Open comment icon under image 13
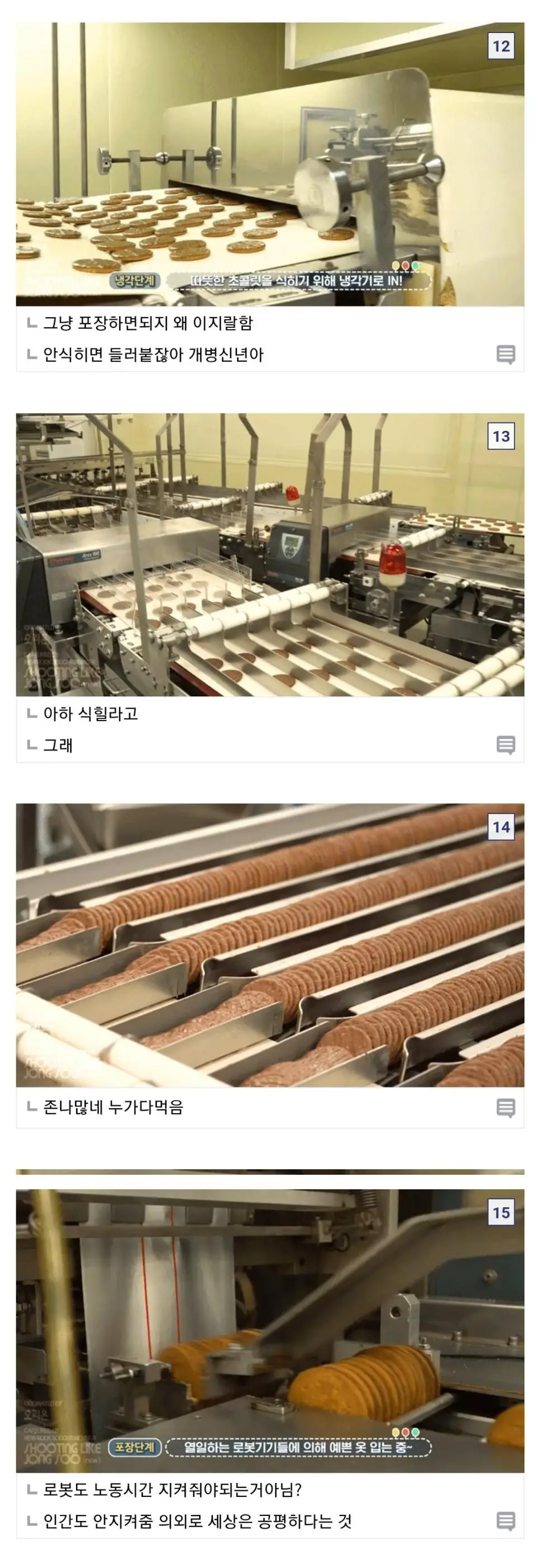The image size is (540, 1568). pos(505,745)
